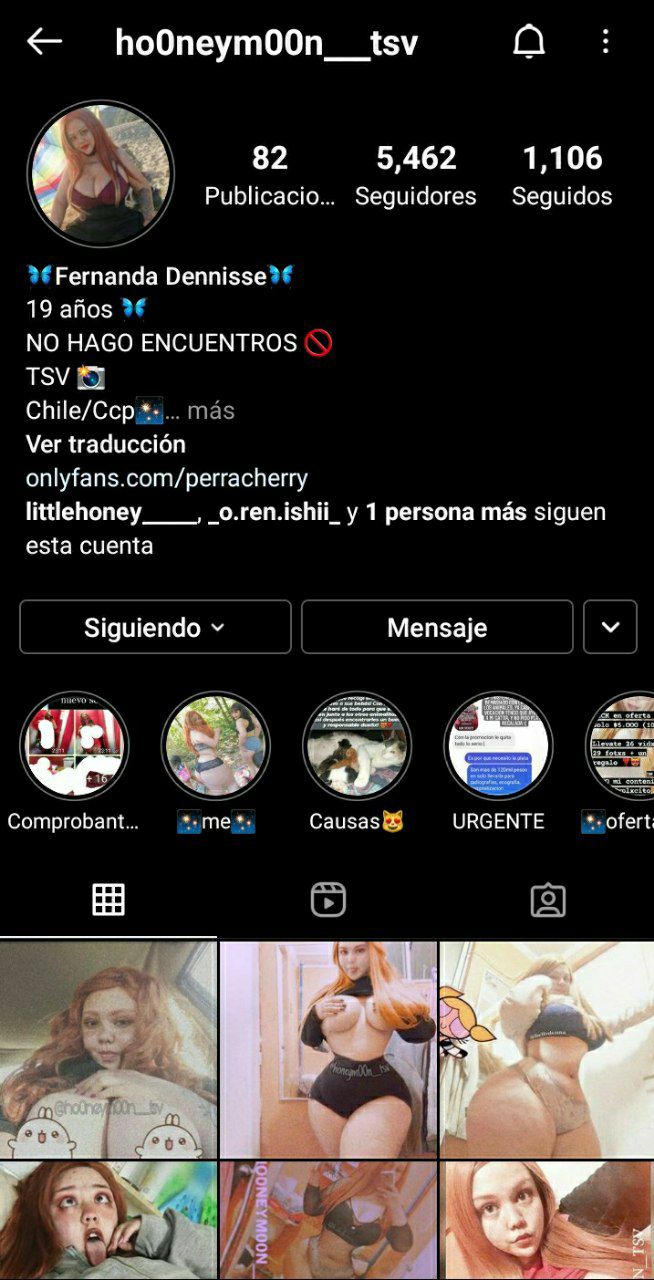The image size is (654, 1280).
Task: Tap "Ver traducción" to translate the bio
Action: coord(106,444)
